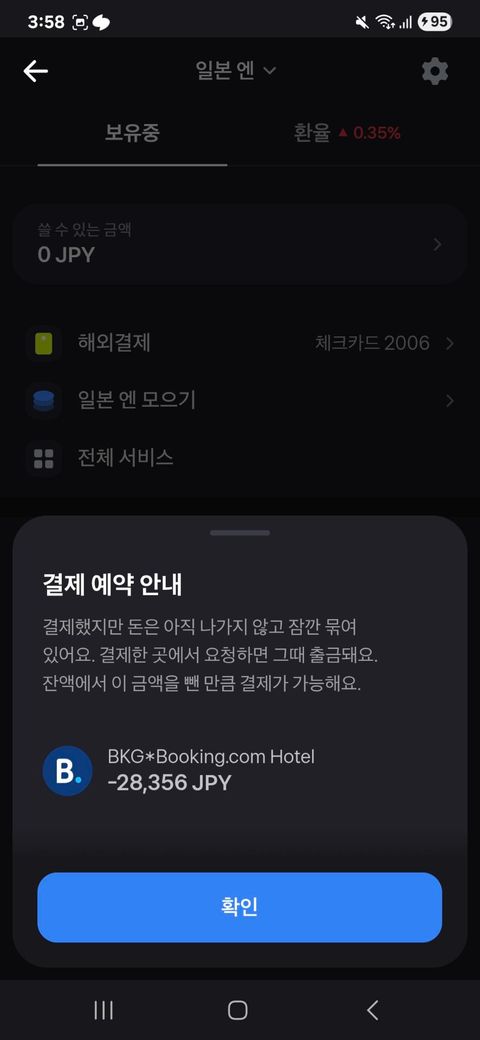Open the 일본 엔 모으기 row
Image resolution: width=480 pixels, height=1040 pixels.
click(239, 401)
